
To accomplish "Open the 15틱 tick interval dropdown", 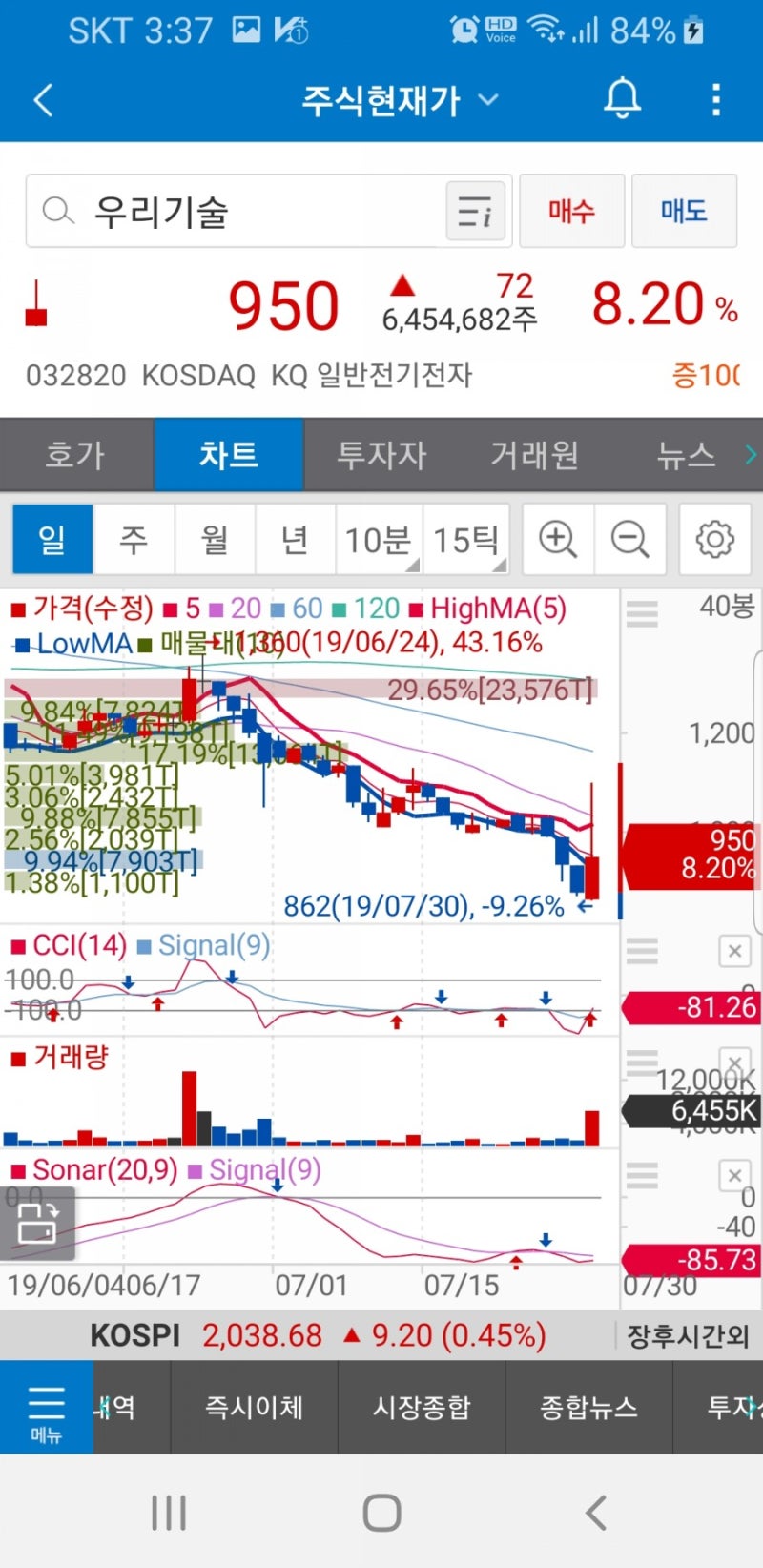I will (465, 539).
